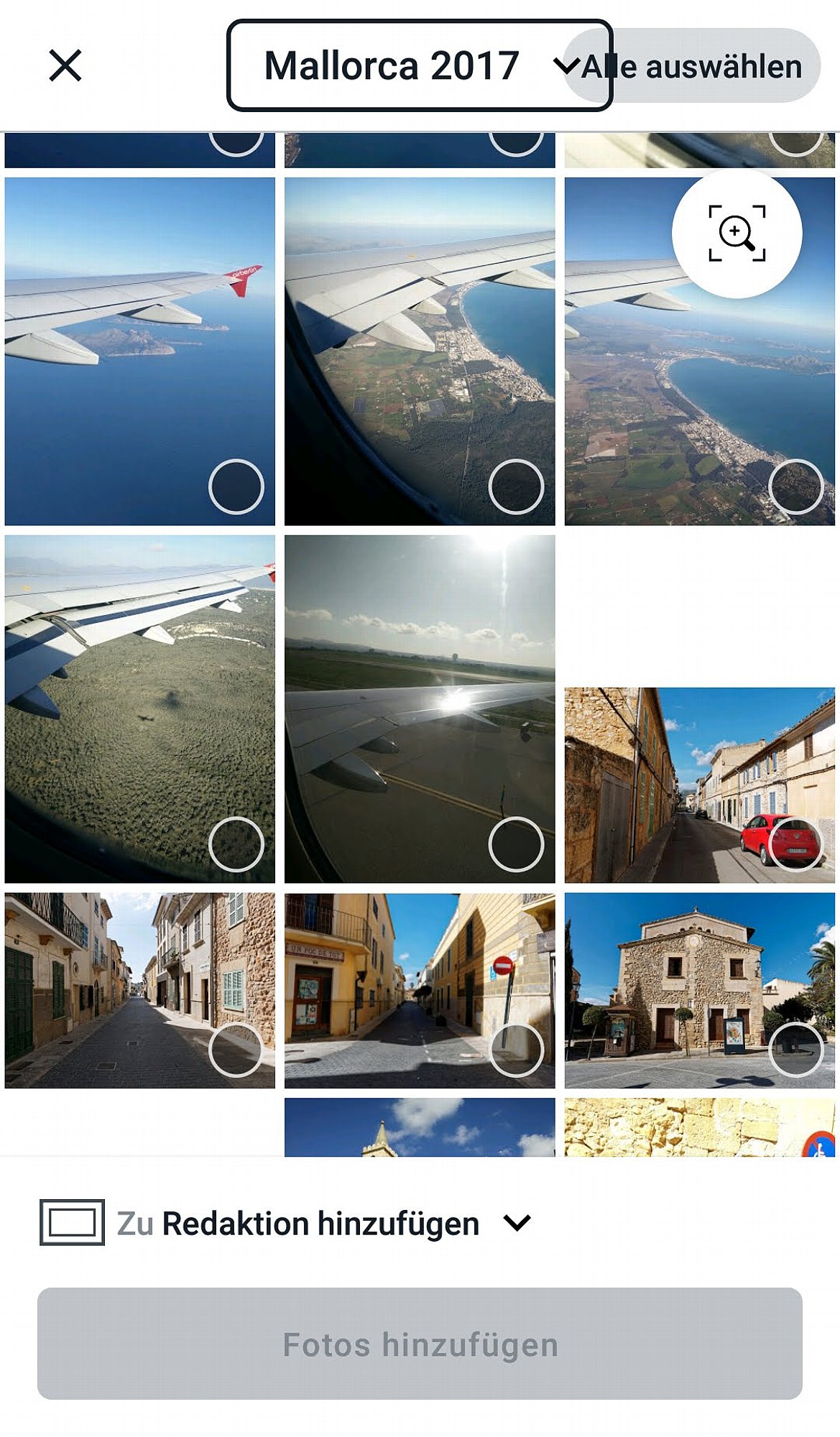The height and width of the screenshot is (1437, 840).
Task: Open the stone house photo
Action: click(699, 990)
